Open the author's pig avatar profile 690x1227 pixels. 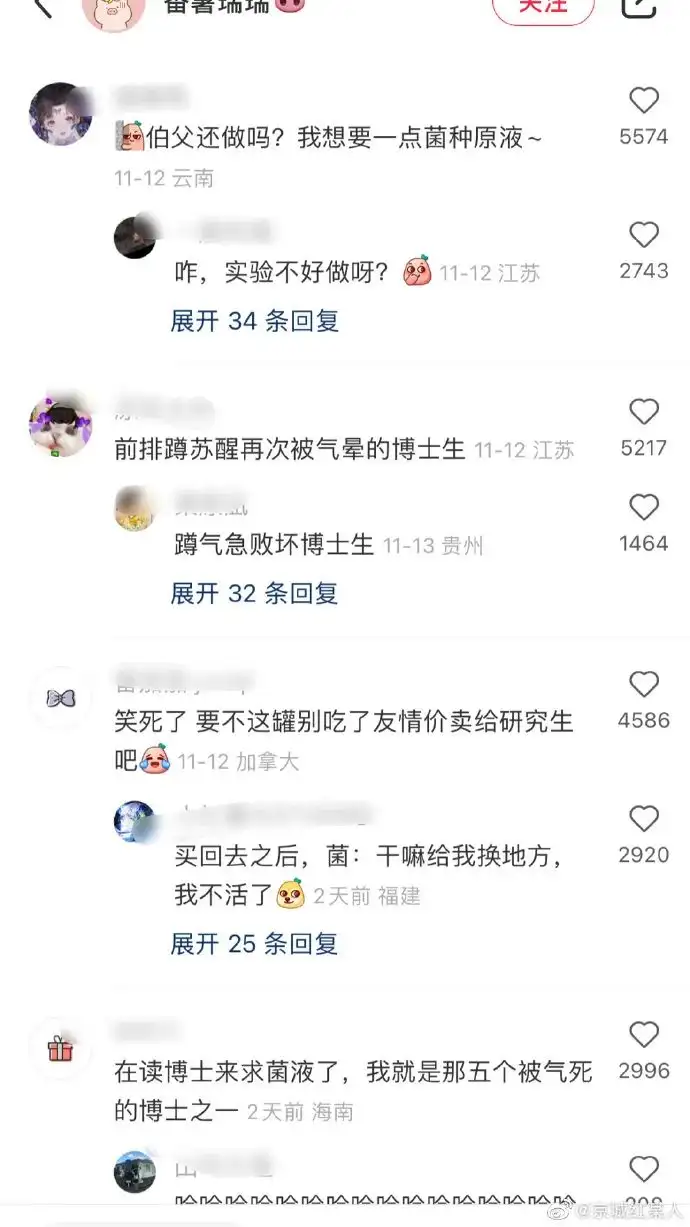point(113,10)
